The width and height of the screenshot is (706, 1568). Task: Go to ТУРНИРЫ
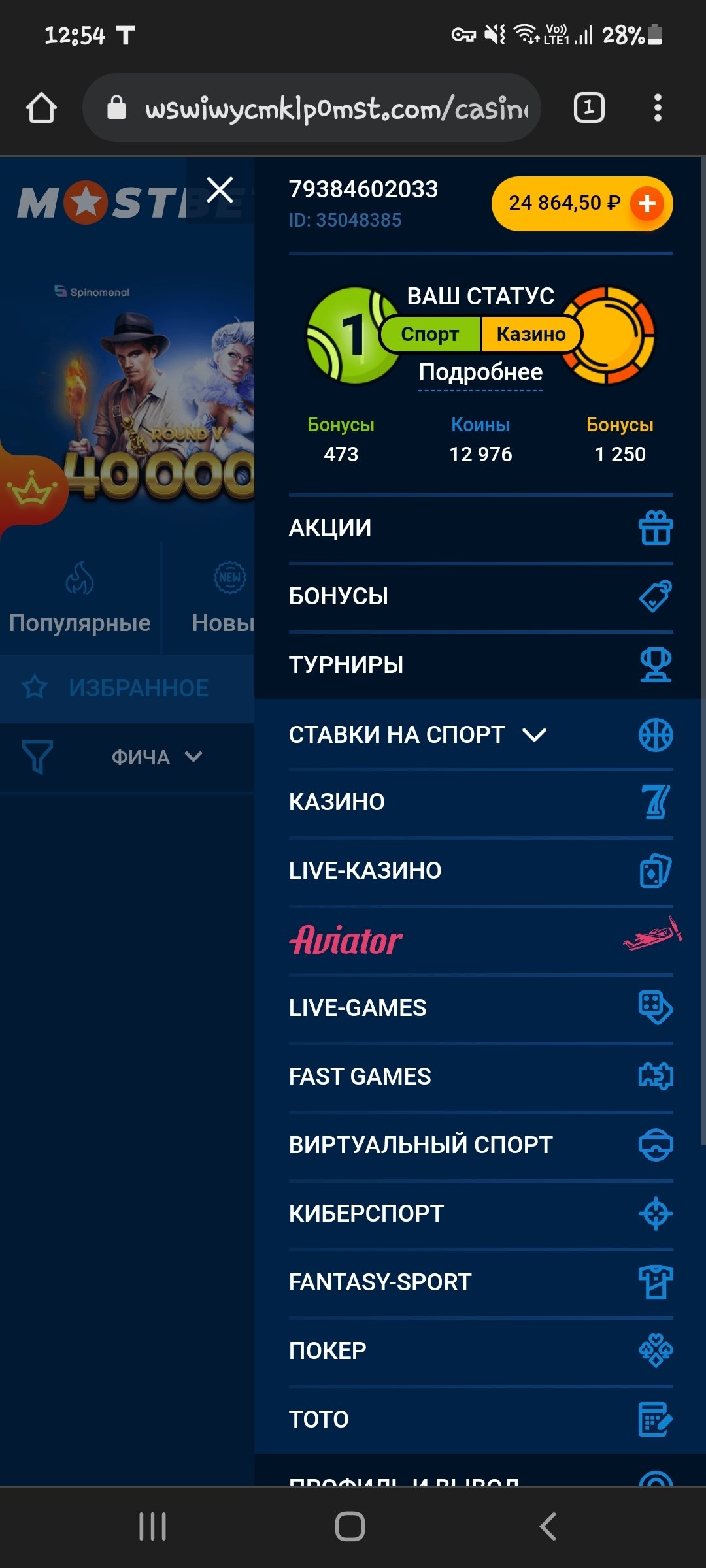[x=480, y=665]
